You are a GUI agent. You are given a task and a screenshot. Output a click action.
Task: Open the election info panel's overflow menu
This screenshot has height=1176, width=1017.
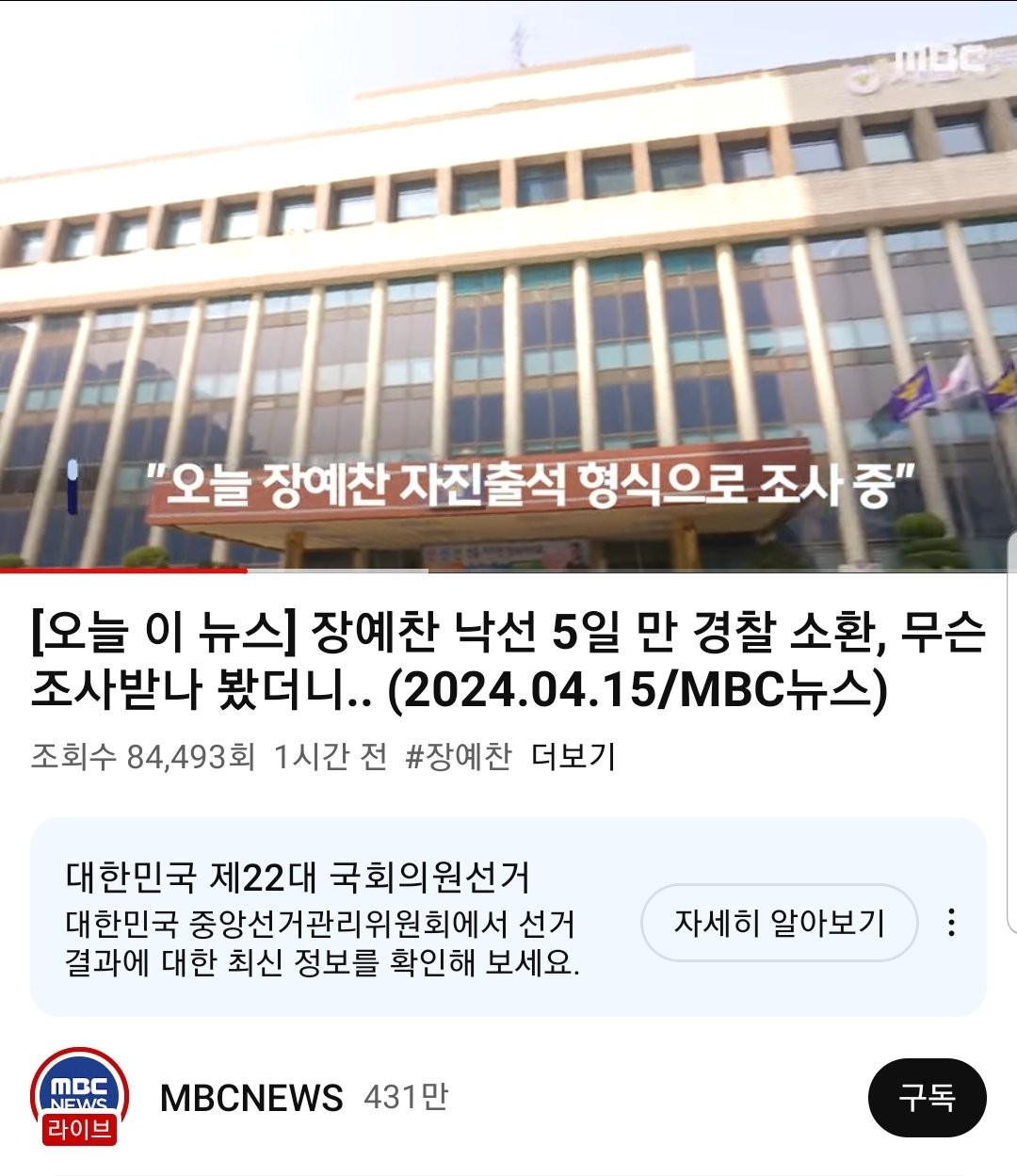pyautogui.click(x=952, y=923)
